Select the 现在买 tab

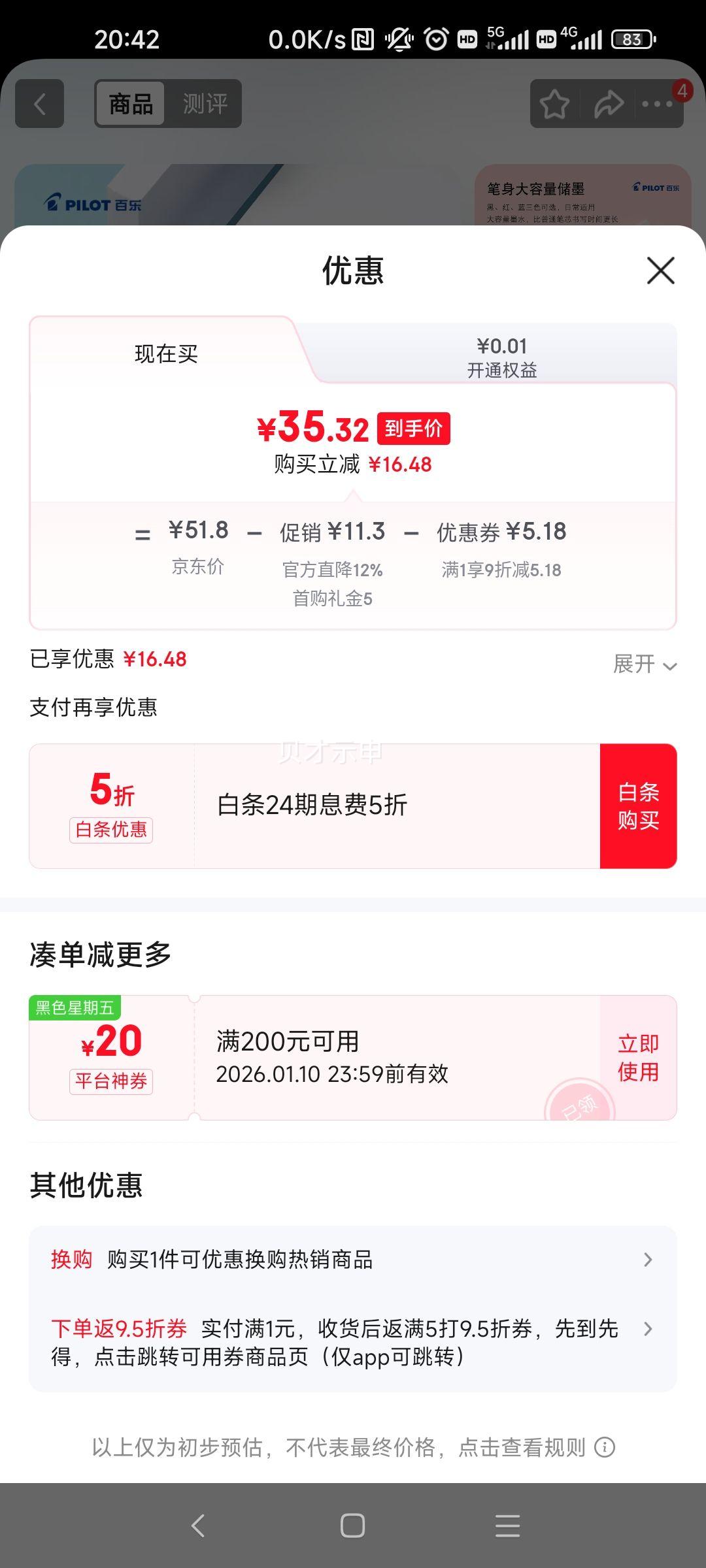[x=166, y=353]
